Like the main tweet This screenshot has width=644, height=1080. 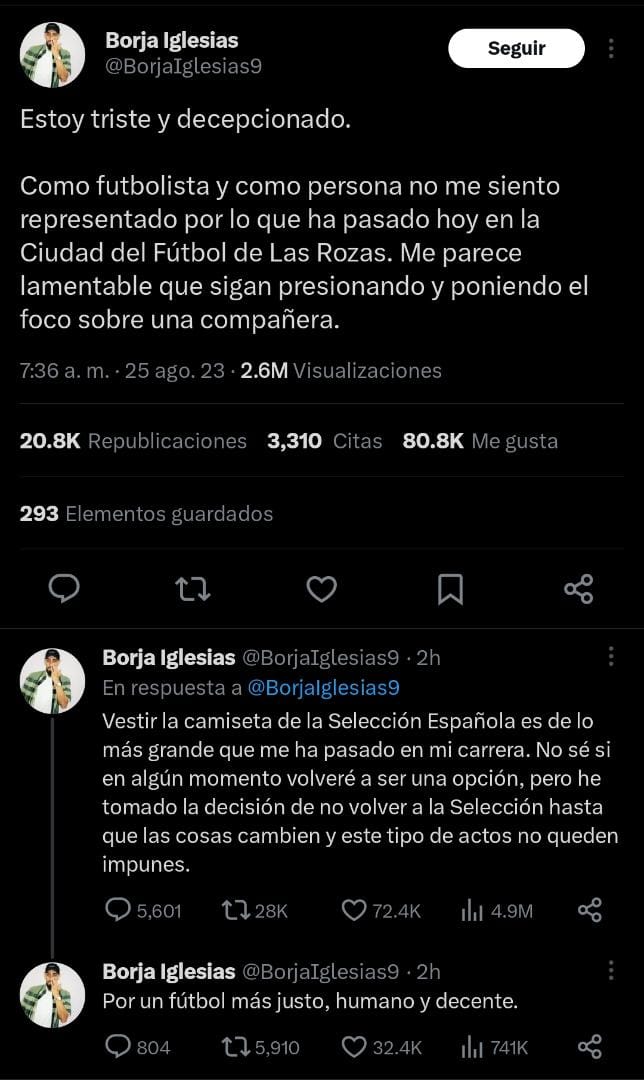(x=321, y=589)
